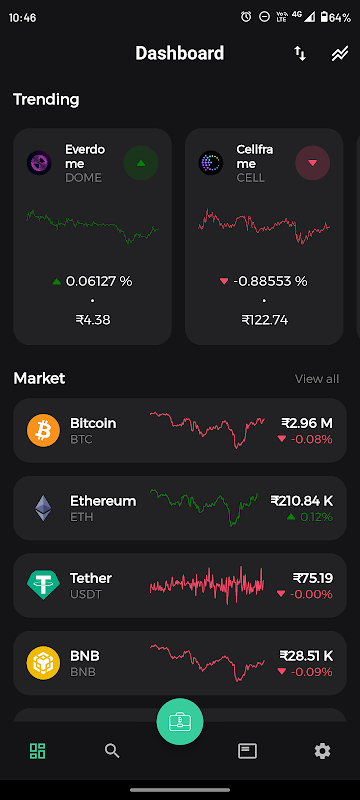Open the Bitcoin market row
This screenshot has height=800, width=360.
coord(180,430)
